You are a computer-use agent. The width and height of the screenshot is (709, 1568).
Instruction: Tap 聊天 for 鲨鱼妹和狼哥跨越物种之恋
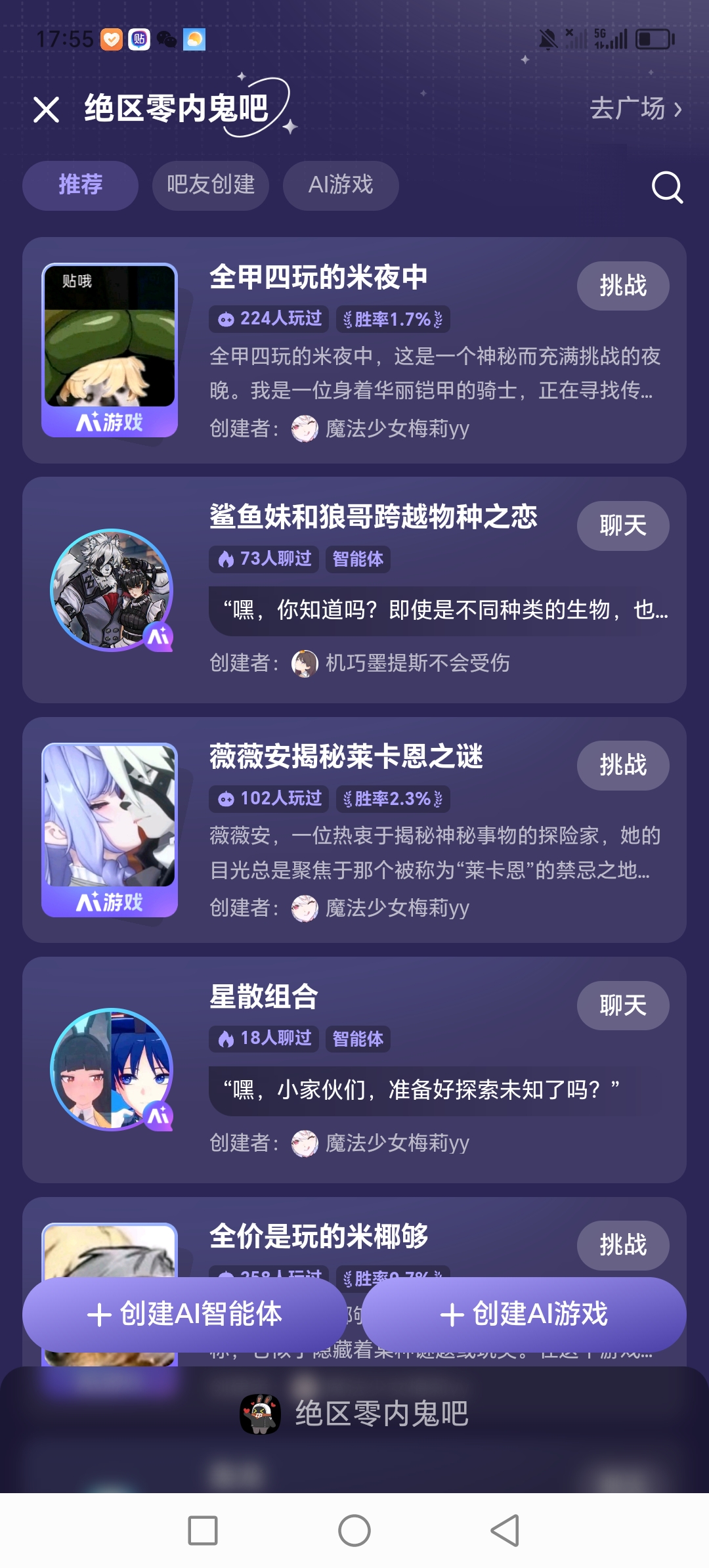[x=622, y=526]
